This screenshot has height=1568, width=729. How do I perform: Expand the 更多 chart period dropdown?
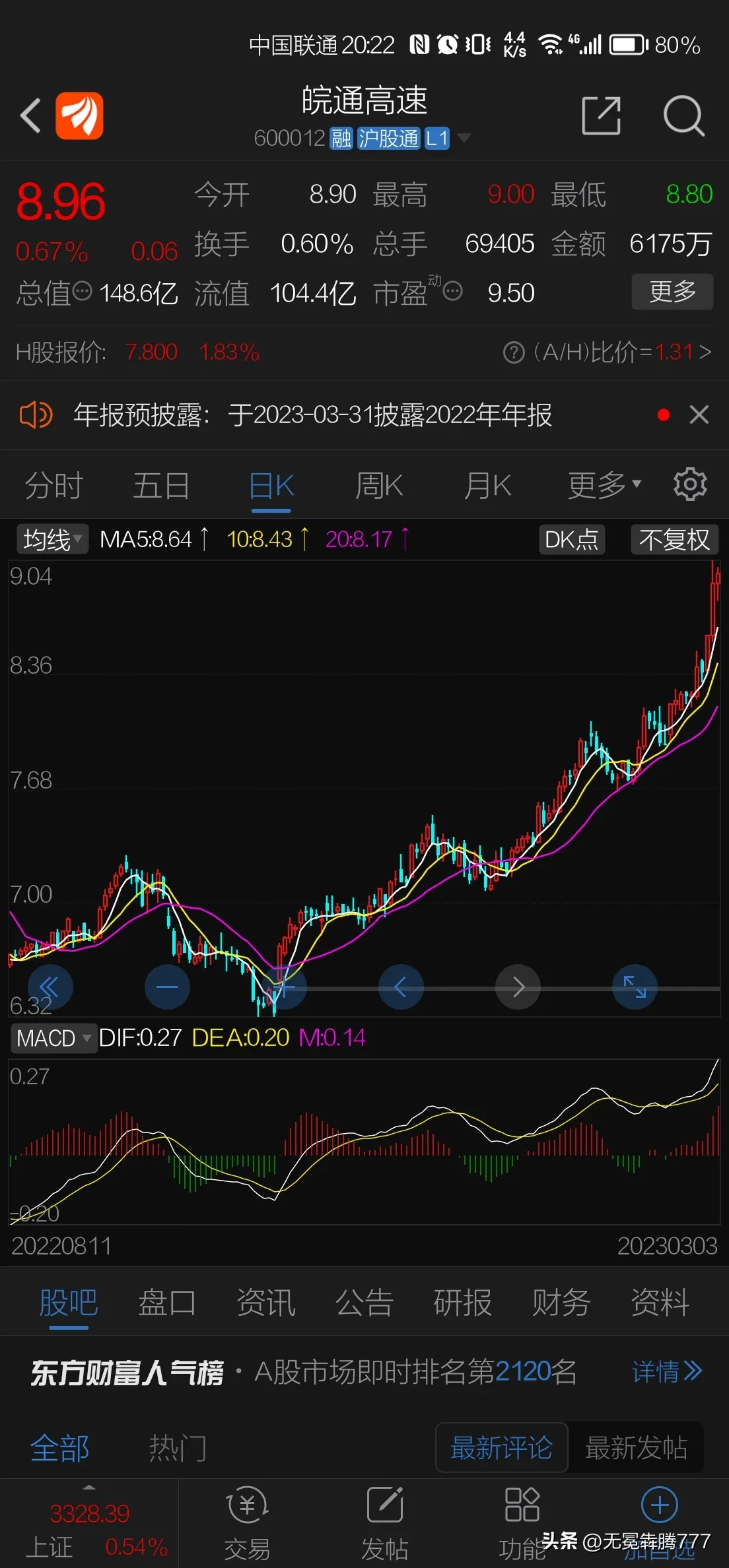(604, 486)
